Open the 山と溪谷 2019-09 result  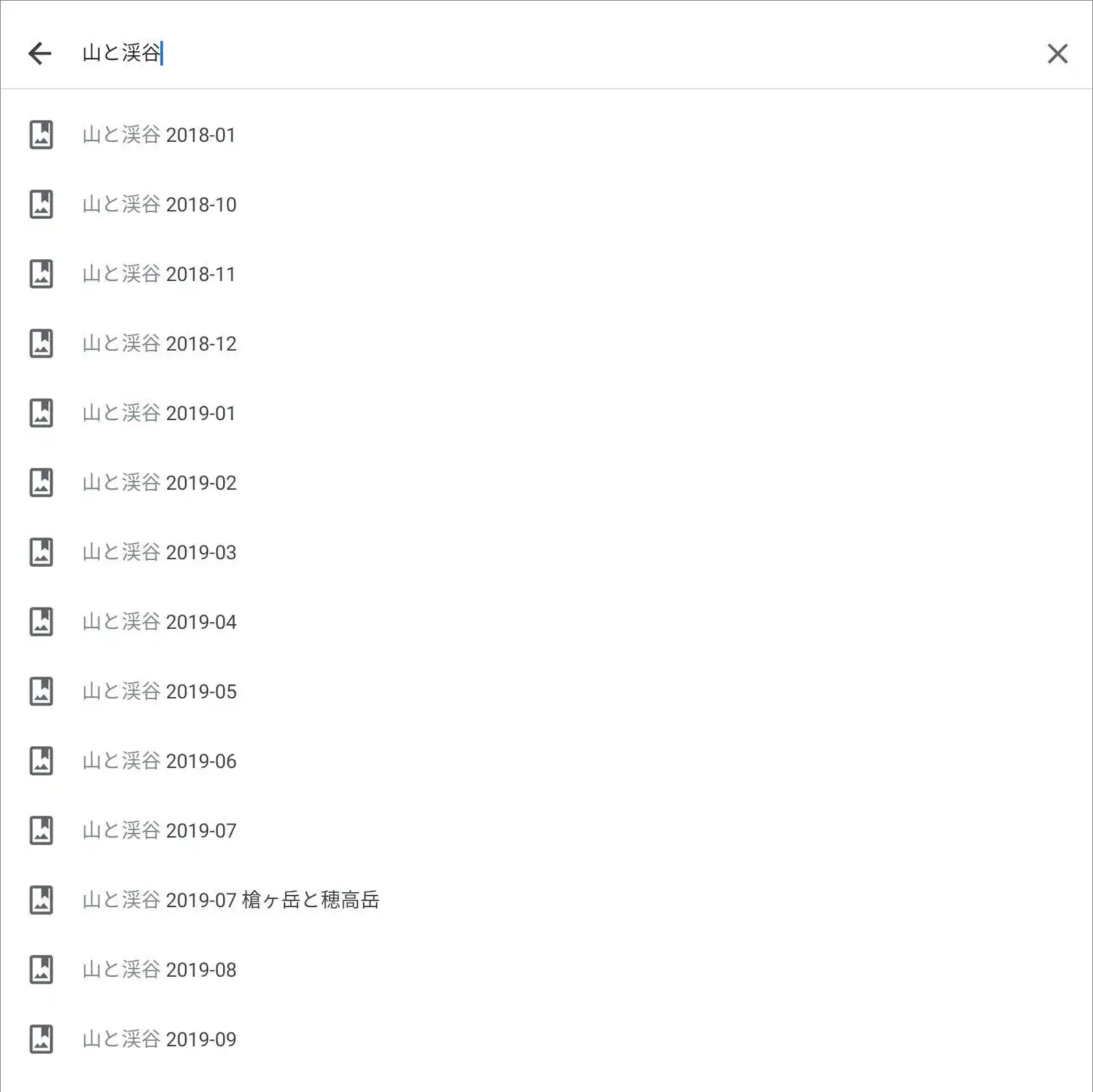coord(159,1039)
